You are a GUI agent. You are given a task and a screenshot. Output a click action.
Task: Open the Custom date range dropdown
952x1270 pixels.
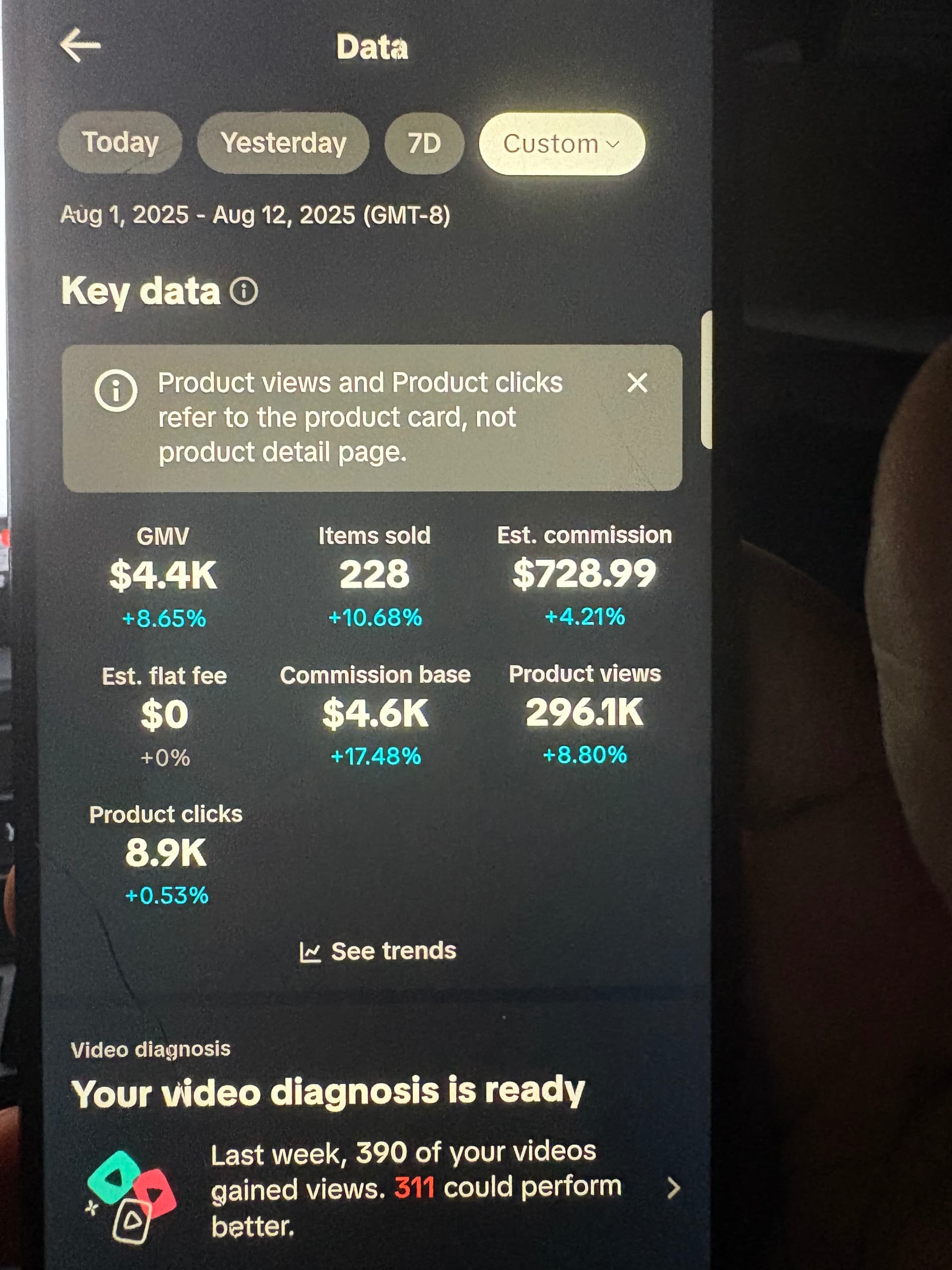[561, 143]
